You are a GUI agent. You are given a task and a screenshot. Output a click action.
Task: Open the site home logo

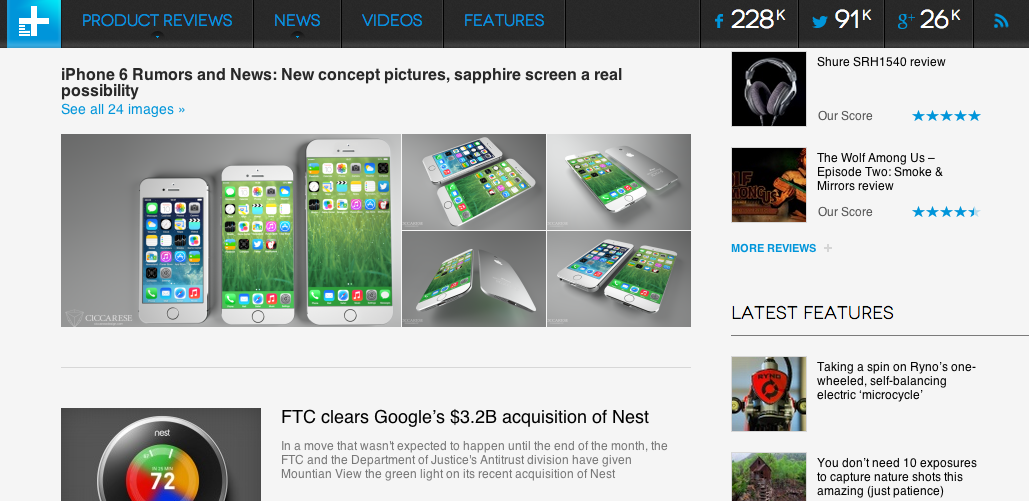(x=33, y=23)
